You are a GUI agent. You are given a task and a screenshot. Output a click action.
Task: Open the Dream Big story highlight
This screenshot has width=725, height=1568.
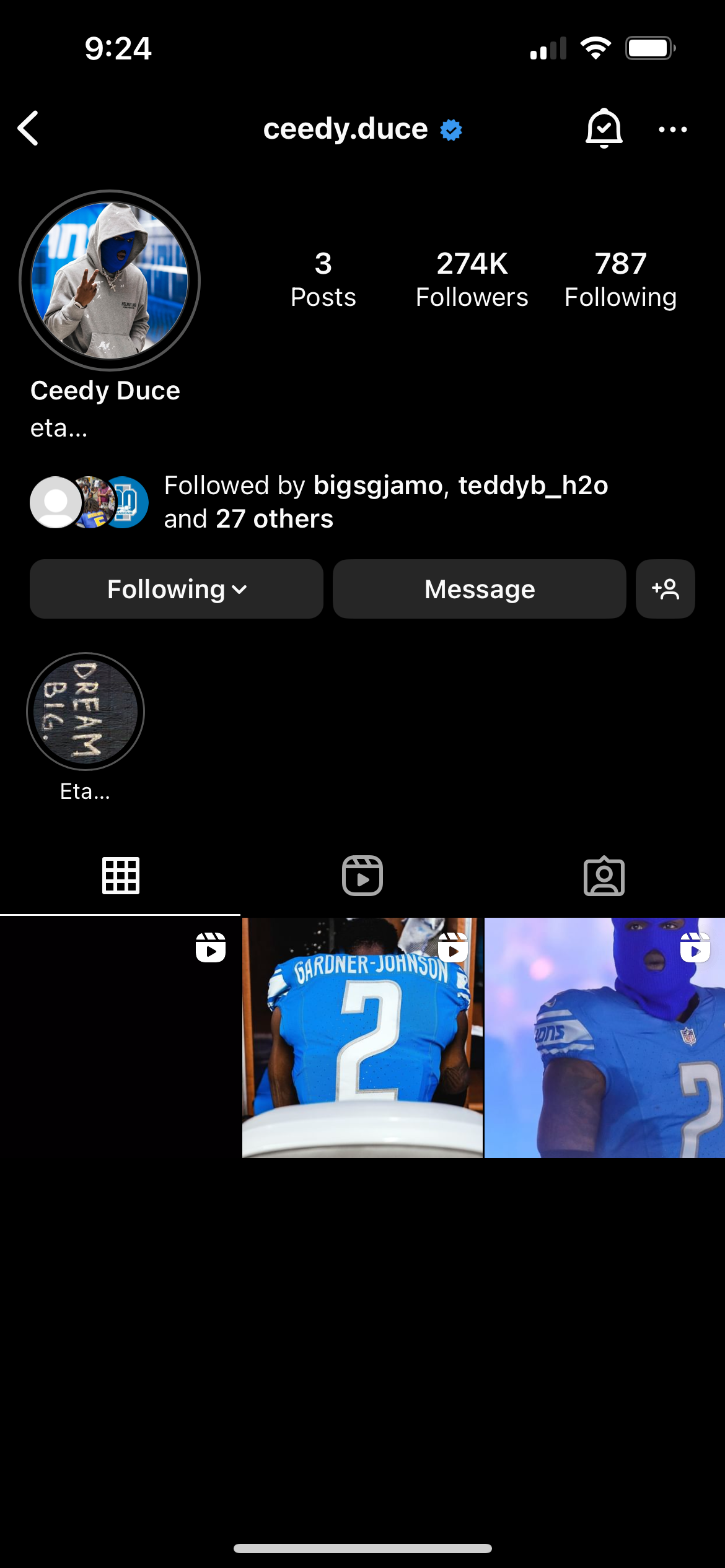pyautogui.click(x=86, y=712)
